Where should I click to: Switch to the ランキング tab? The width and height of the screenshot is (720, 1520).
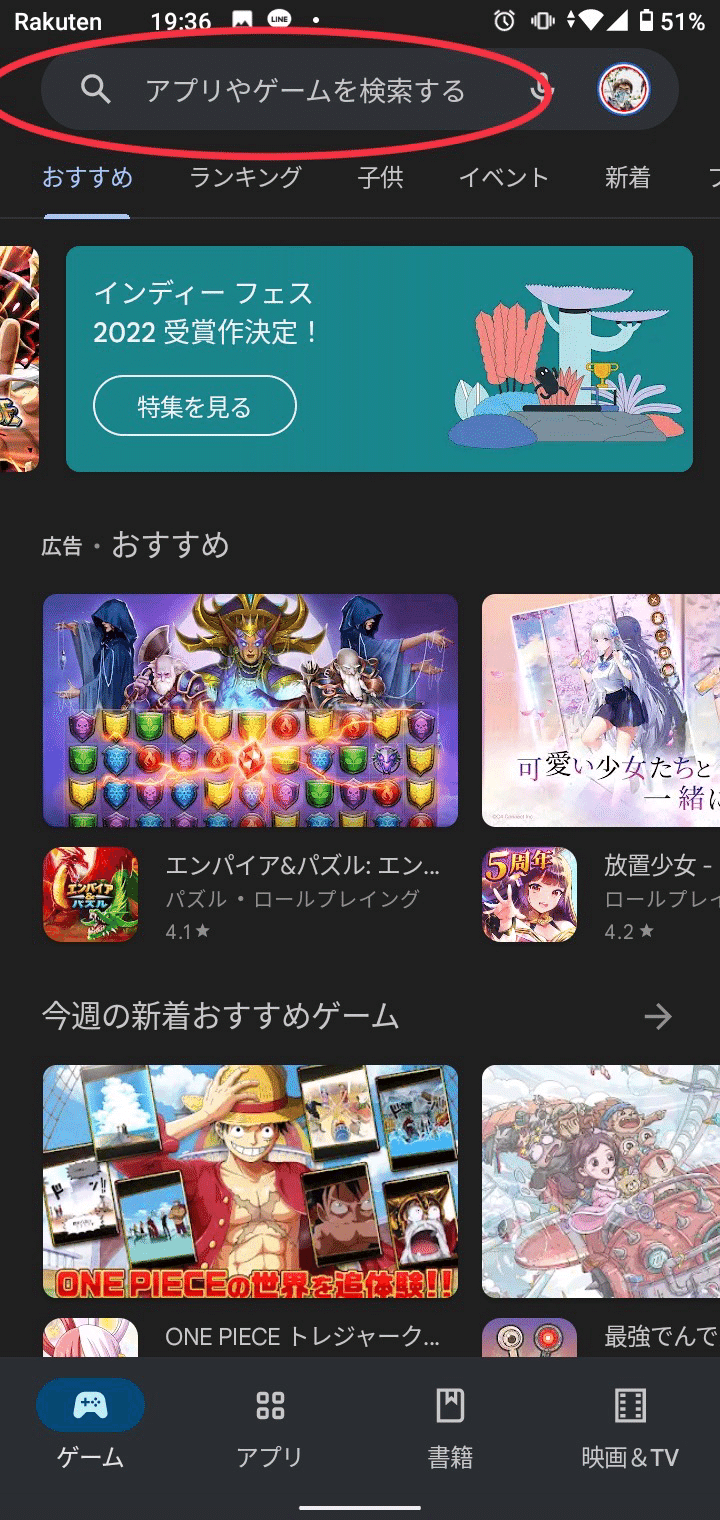245,178
